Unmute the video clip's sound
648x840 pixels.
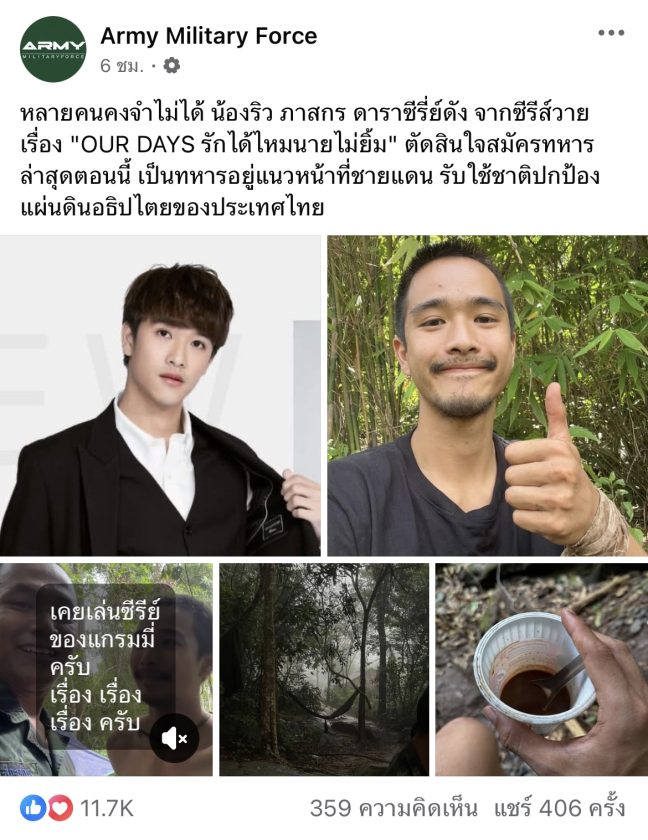tap(174, 739)
